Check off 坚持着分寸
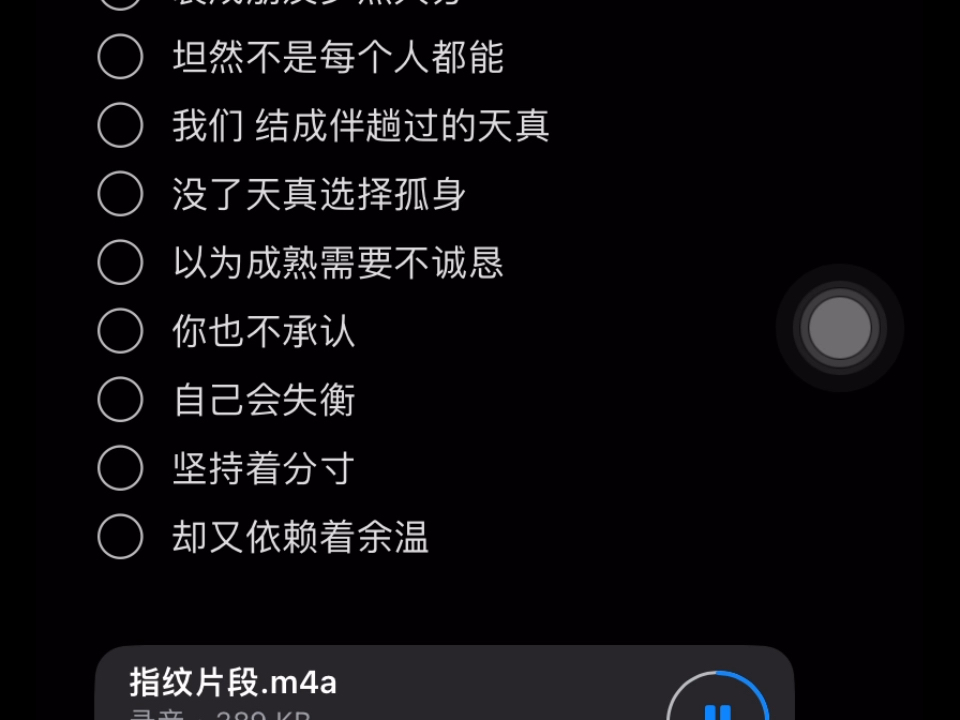Image resolution: width=960 pixels, height=720 pixels. pos(120,468)
